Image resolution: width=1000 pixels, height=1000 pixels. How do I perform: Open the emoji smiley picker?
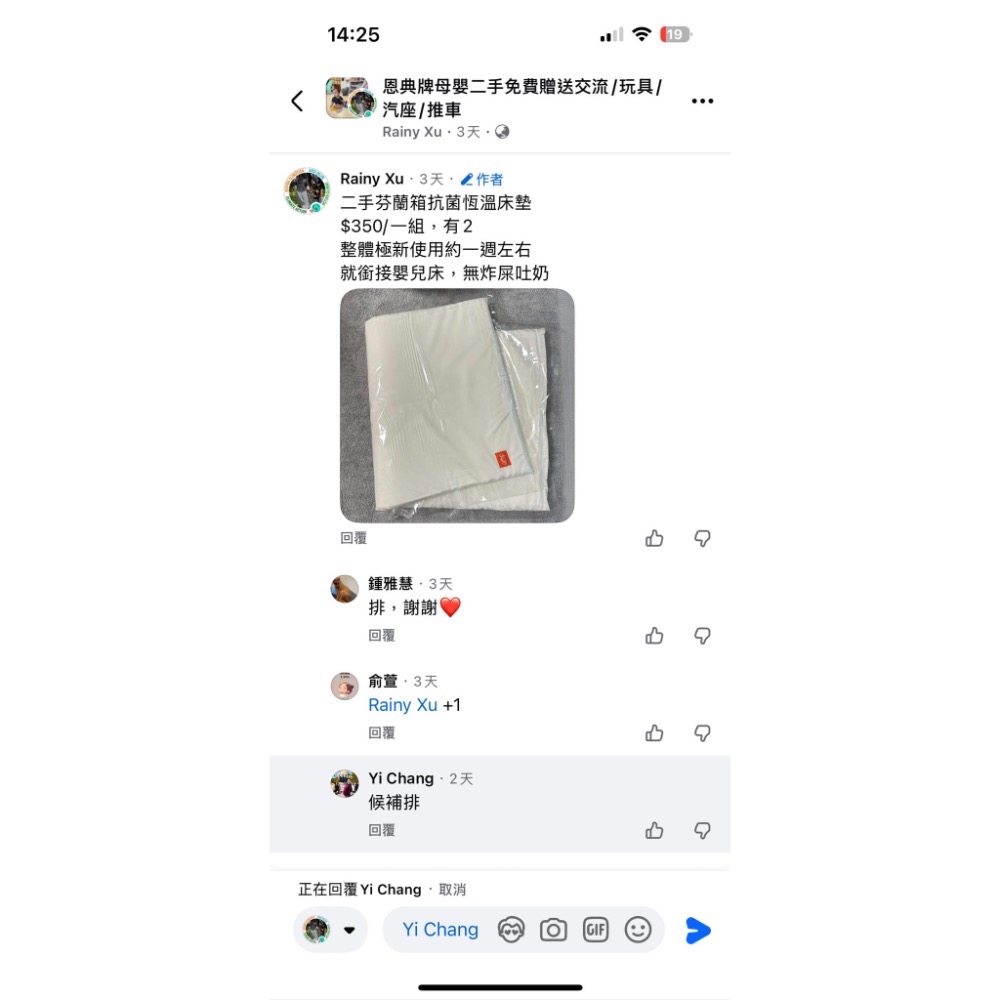coord(638,930)
